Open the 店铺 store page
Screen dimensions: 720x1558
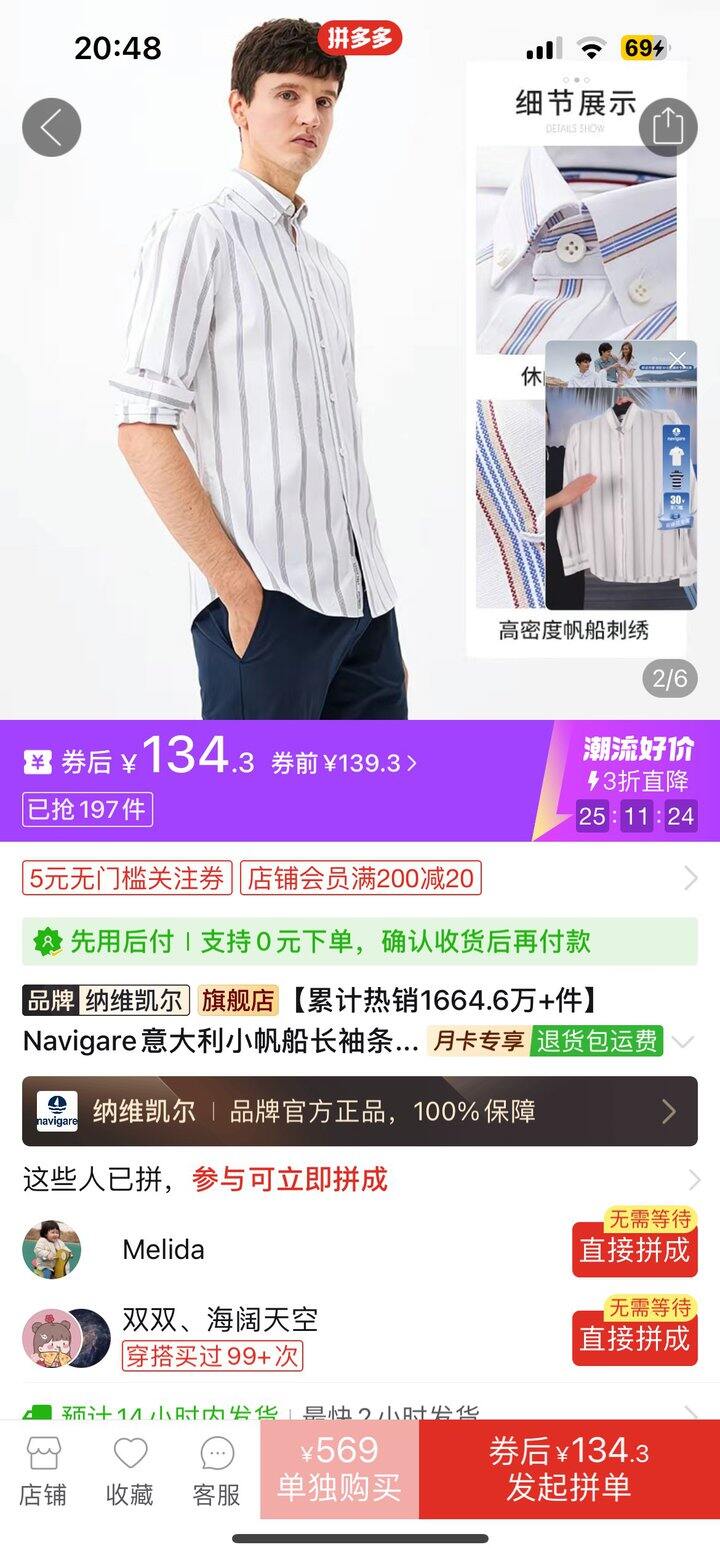[43, 1471]
